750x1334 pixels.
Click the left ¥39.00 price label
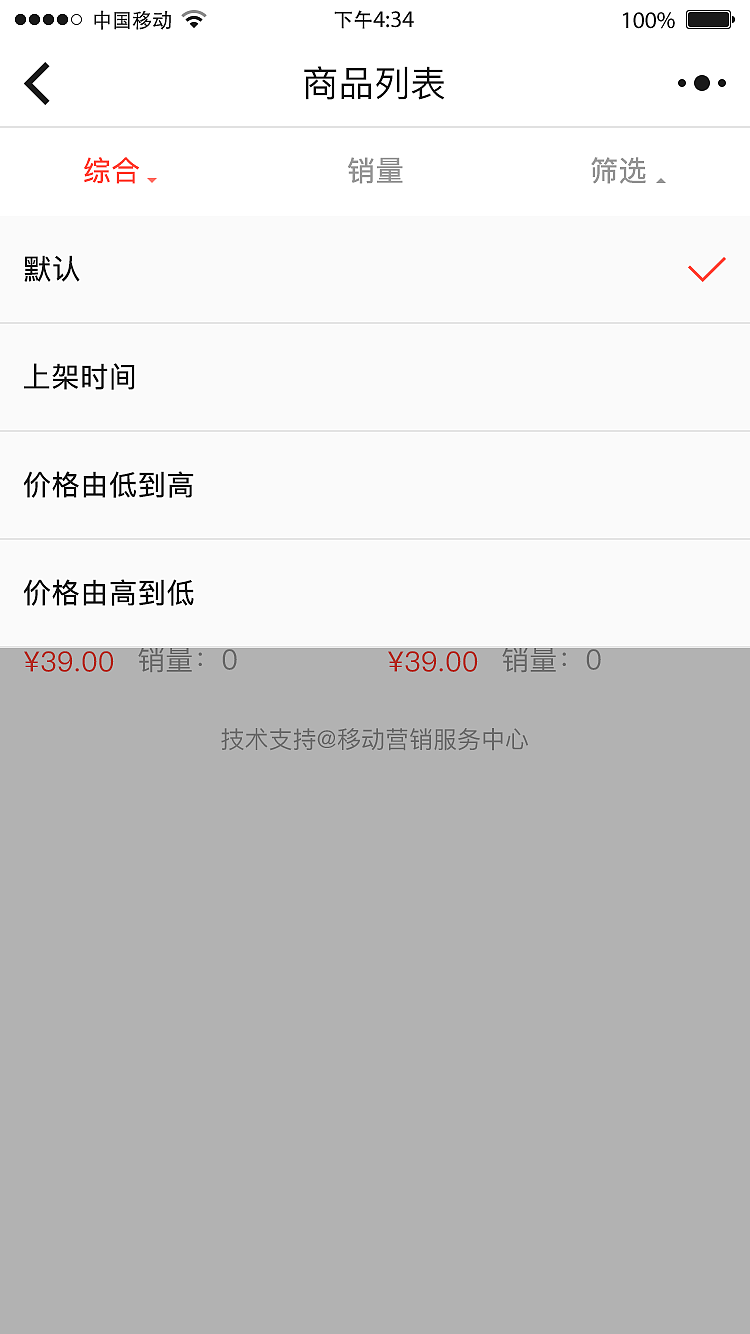[70, 661]
